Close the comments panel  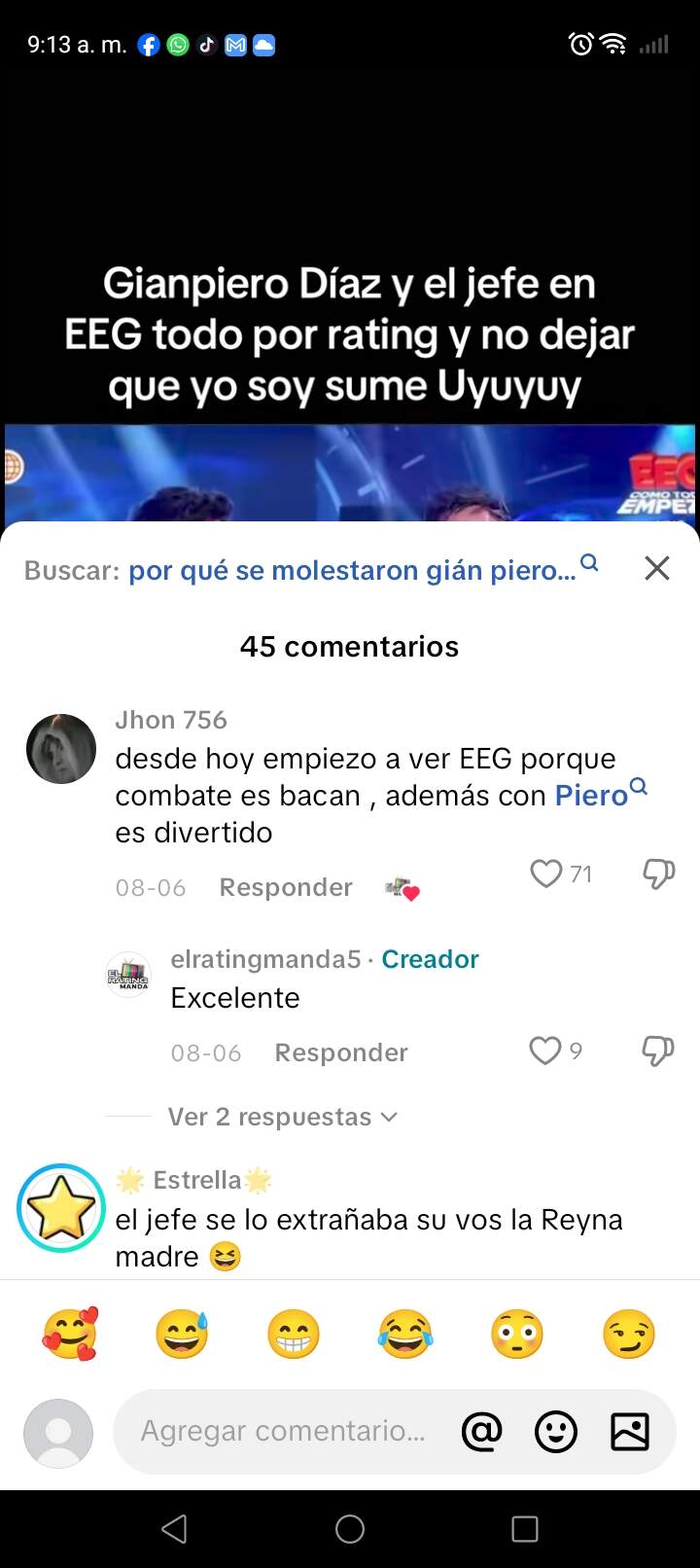[657, 569]
